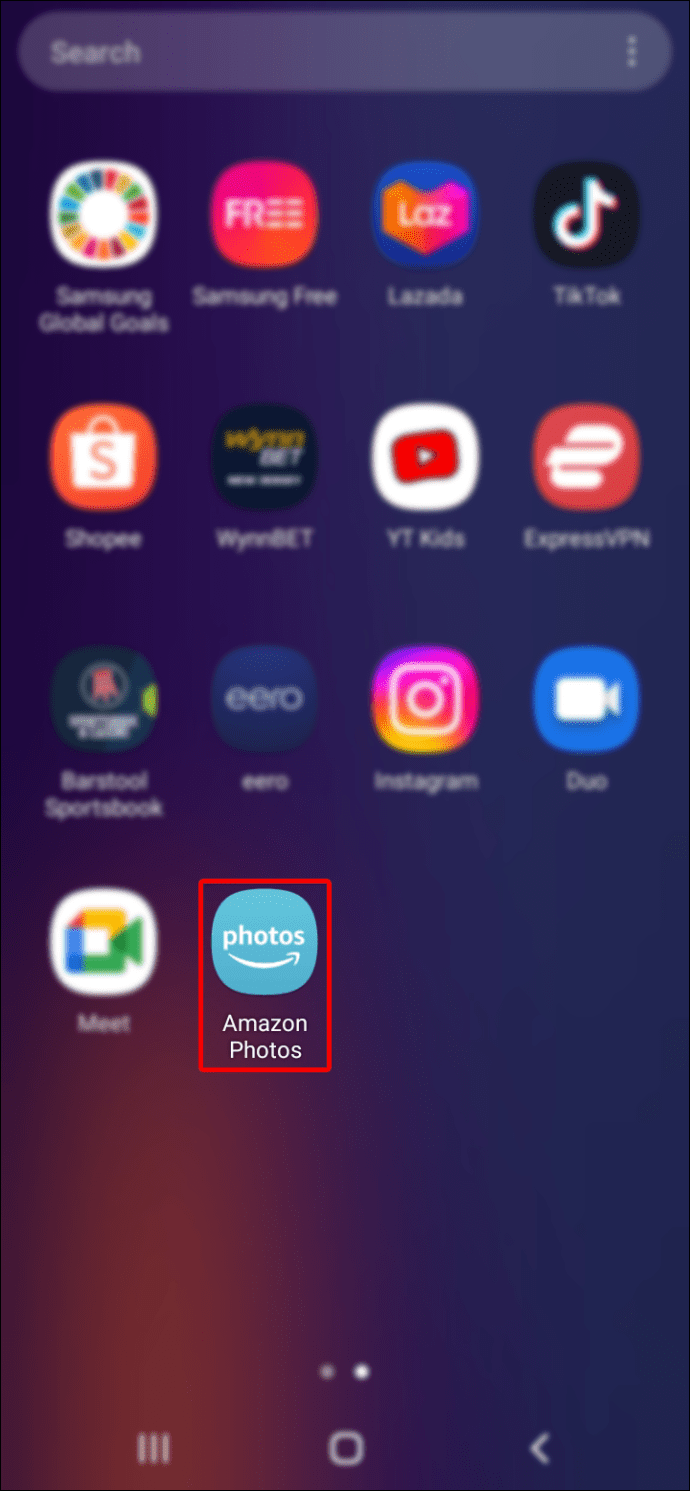Viewport: 690px width, 1491px height.
Task: Open the Duo video calling app
Action: (x=586, y=700)
